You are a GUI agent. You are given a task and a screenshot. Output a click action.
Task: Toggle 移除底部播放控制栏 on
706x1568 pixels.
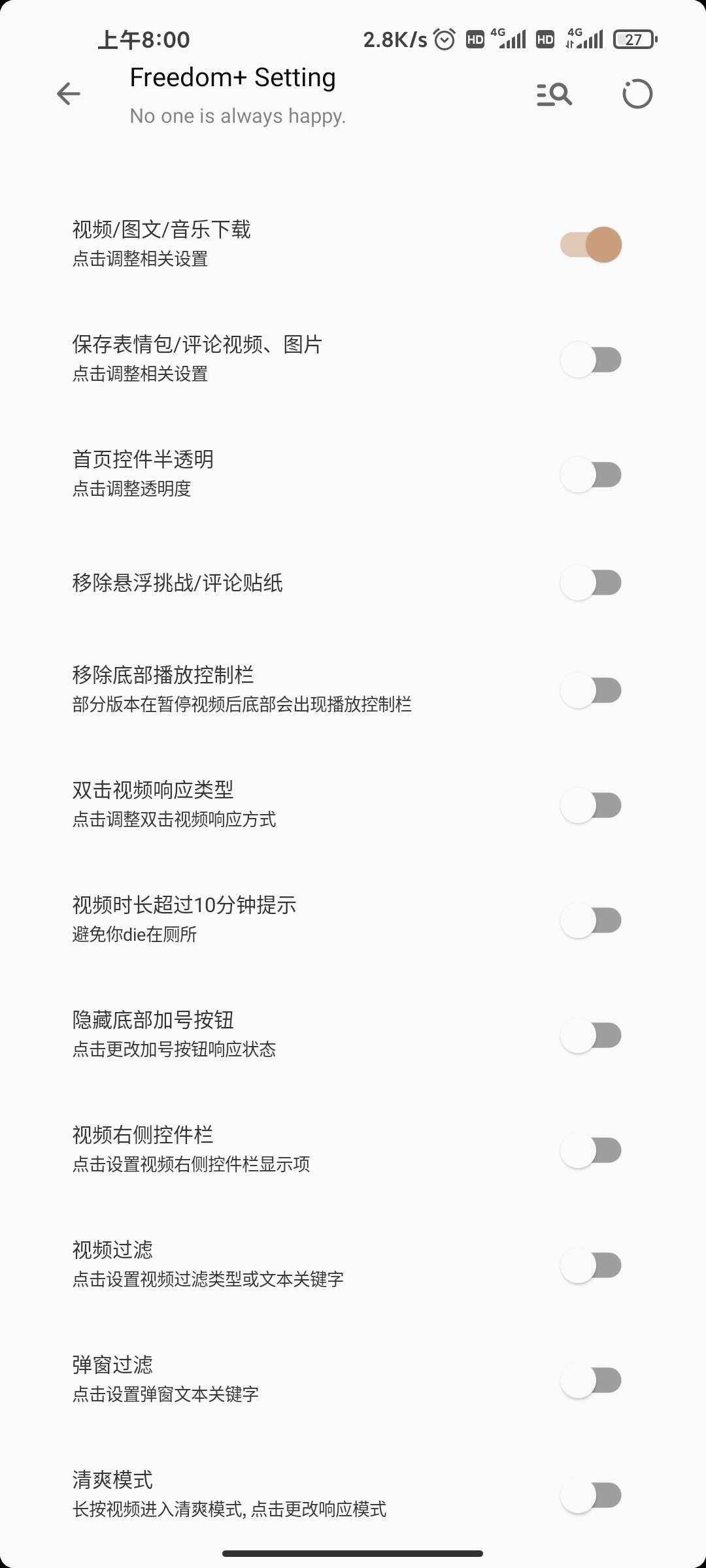tap(590, 689)
